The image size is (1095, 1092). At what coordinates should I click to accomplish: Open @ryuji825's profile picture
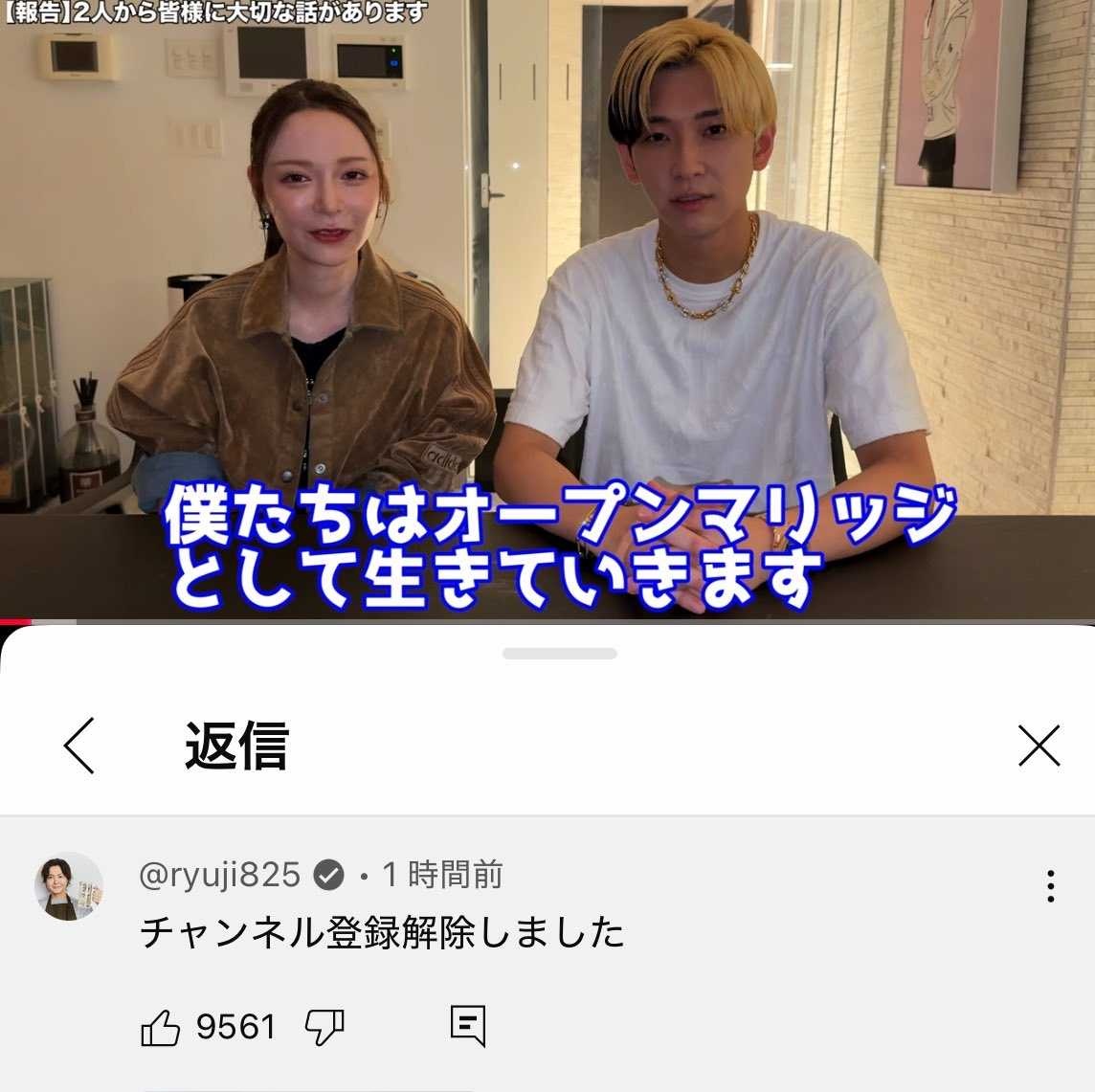click(x=69, y=886)
